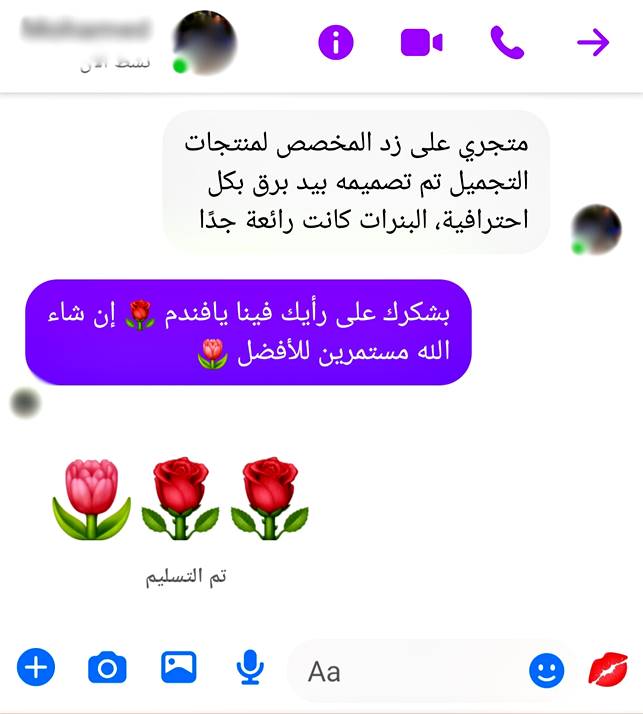This screenshot has width=643, height=714.
Task: Open more actions plus button
Action: click(x=36, y=667)
